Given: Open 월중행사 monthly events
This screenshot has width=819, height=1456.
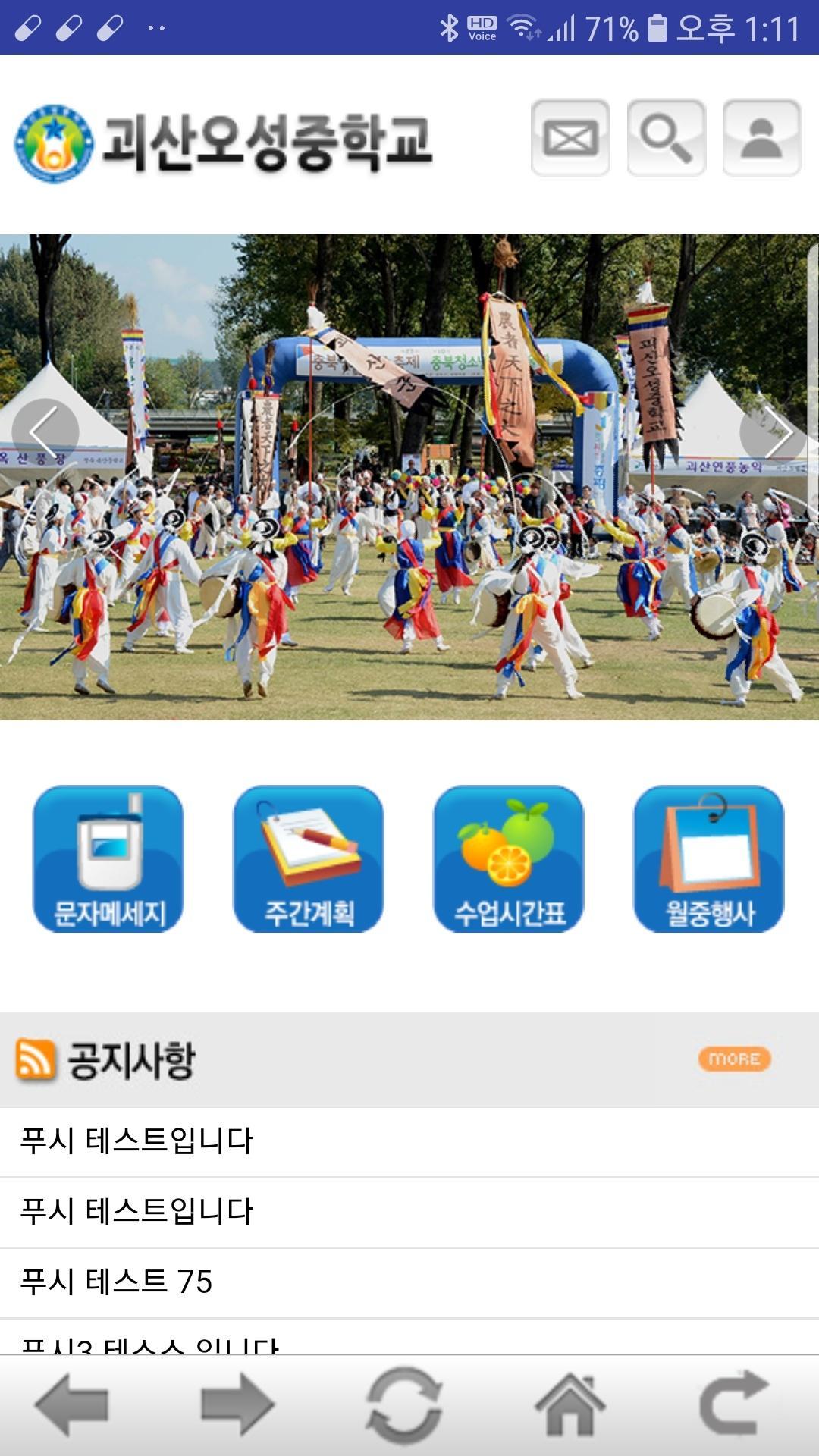Looking at the screenshot, I should (709, 859).
